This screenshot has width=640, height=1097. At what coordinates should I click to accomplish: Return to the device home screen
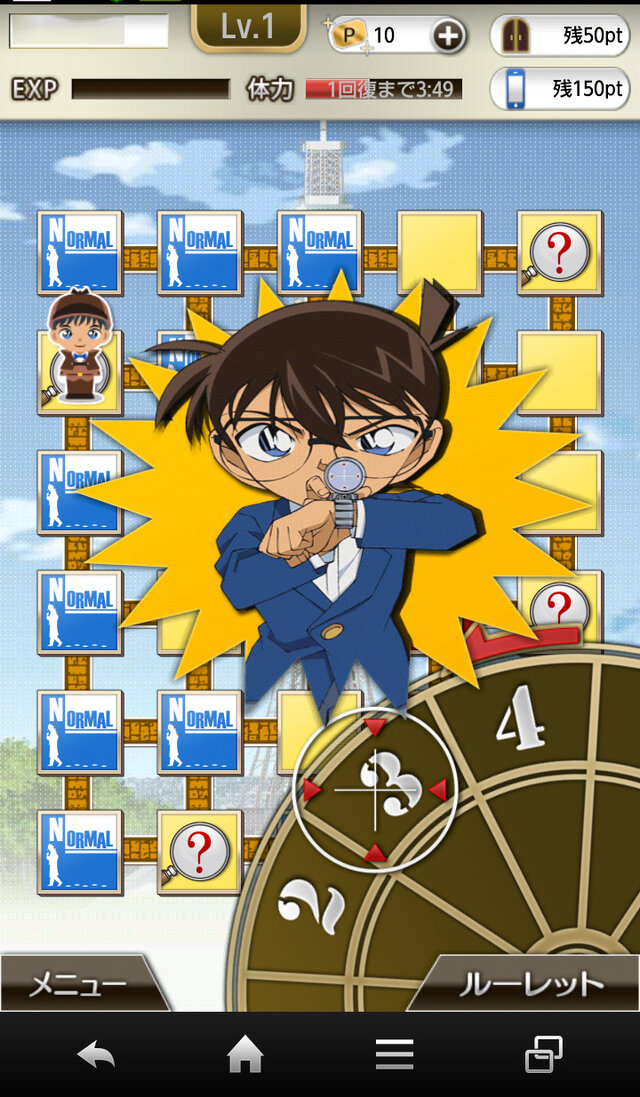click(245, 1054)
